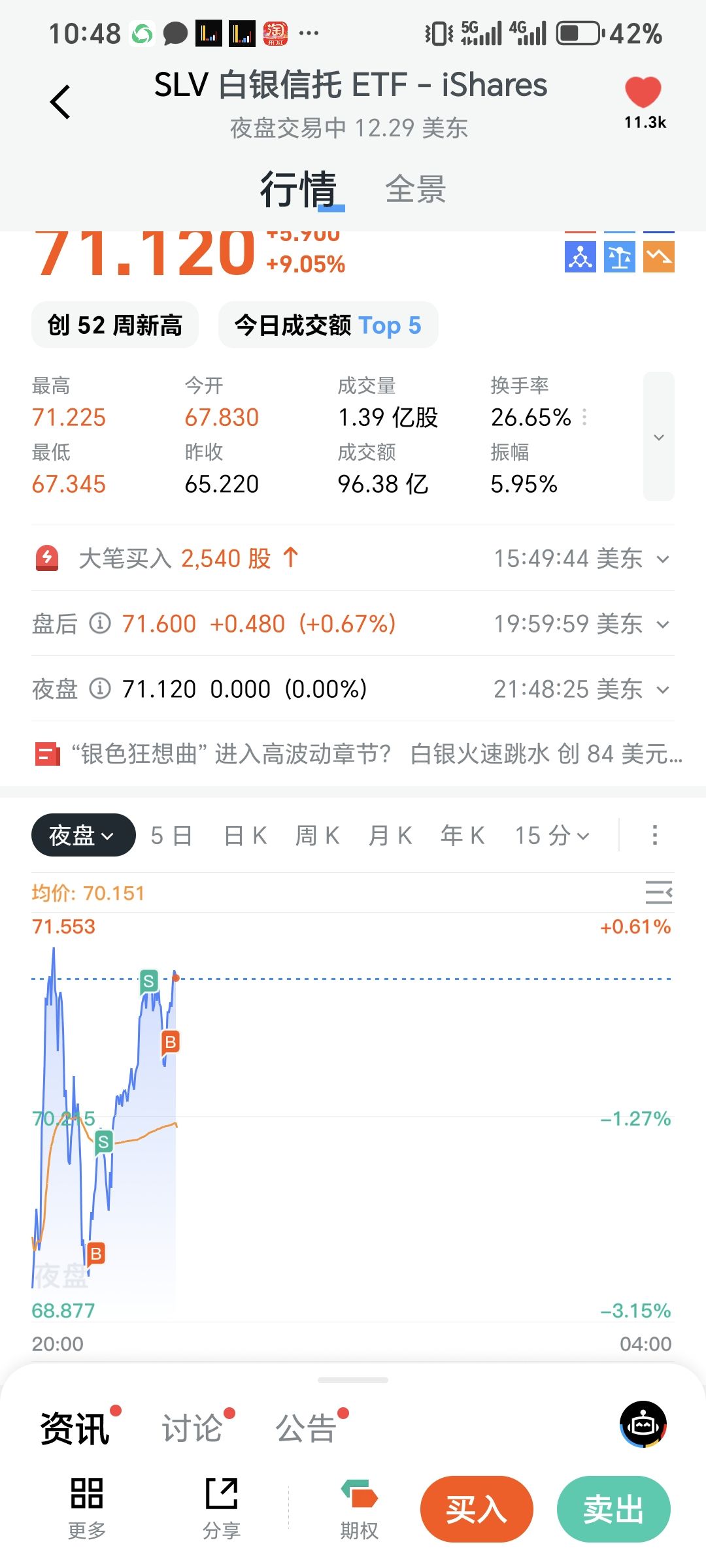
Task: Go back using the top-left arrow
Action: 60,103
